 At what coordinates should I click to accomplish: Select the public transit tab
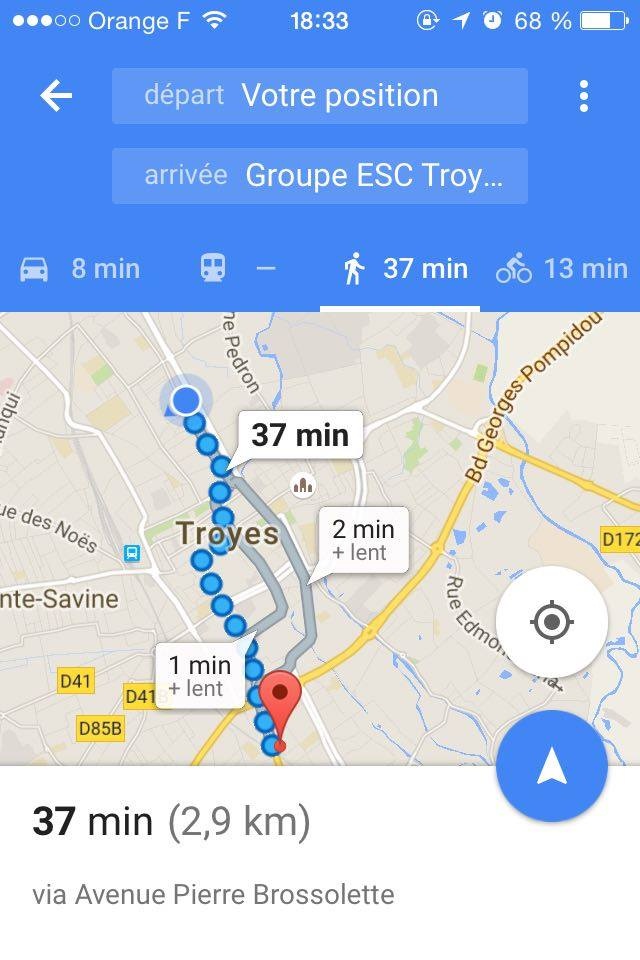pyautogui.click(x=238, y=268)
